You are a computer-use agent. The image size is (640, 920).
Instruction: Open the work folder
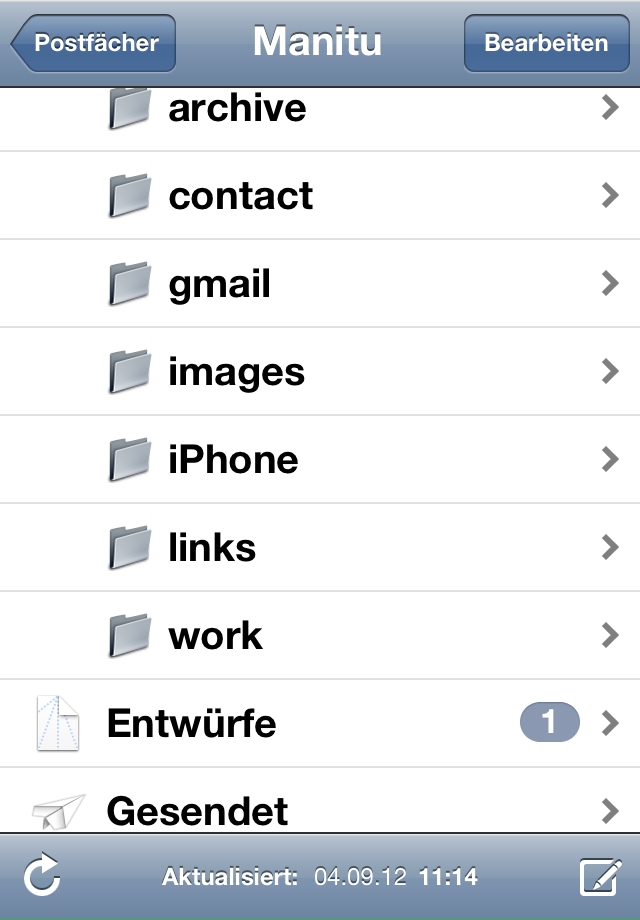point(320,636)
